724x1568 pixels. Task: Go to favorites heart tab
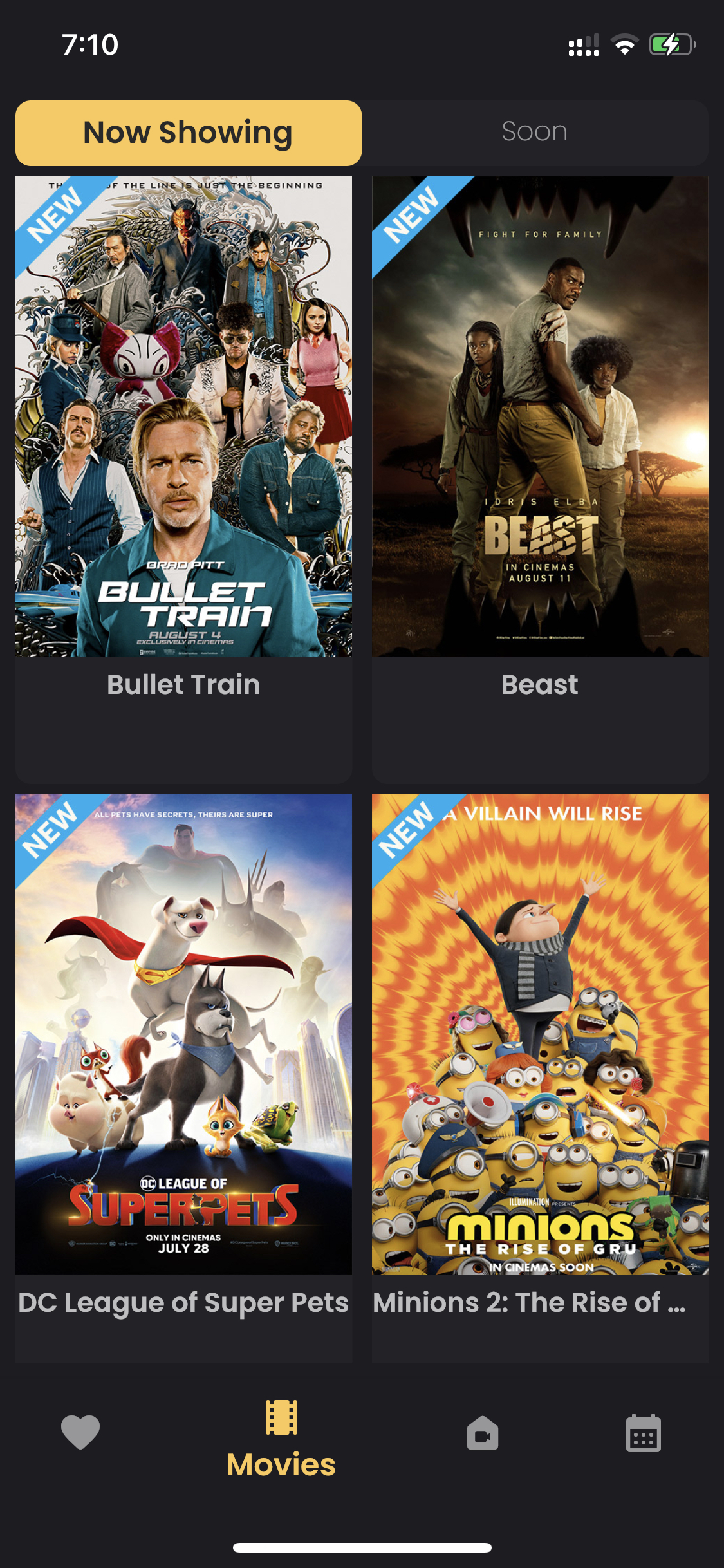click(80, 1432)
